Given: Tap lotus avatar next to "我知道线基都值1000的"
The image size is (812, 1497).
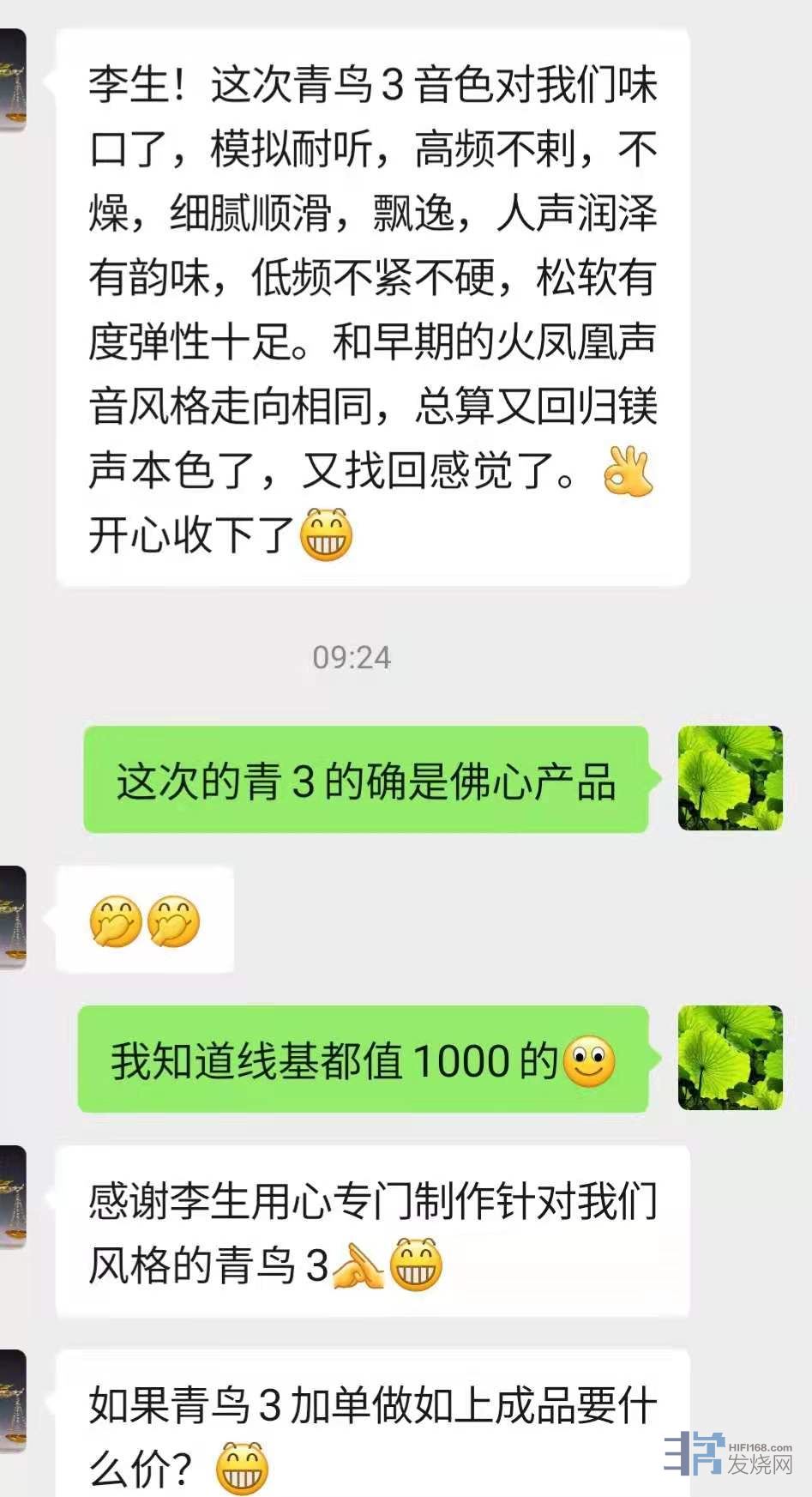Looking at the screenshot, I should (730, 1058).
